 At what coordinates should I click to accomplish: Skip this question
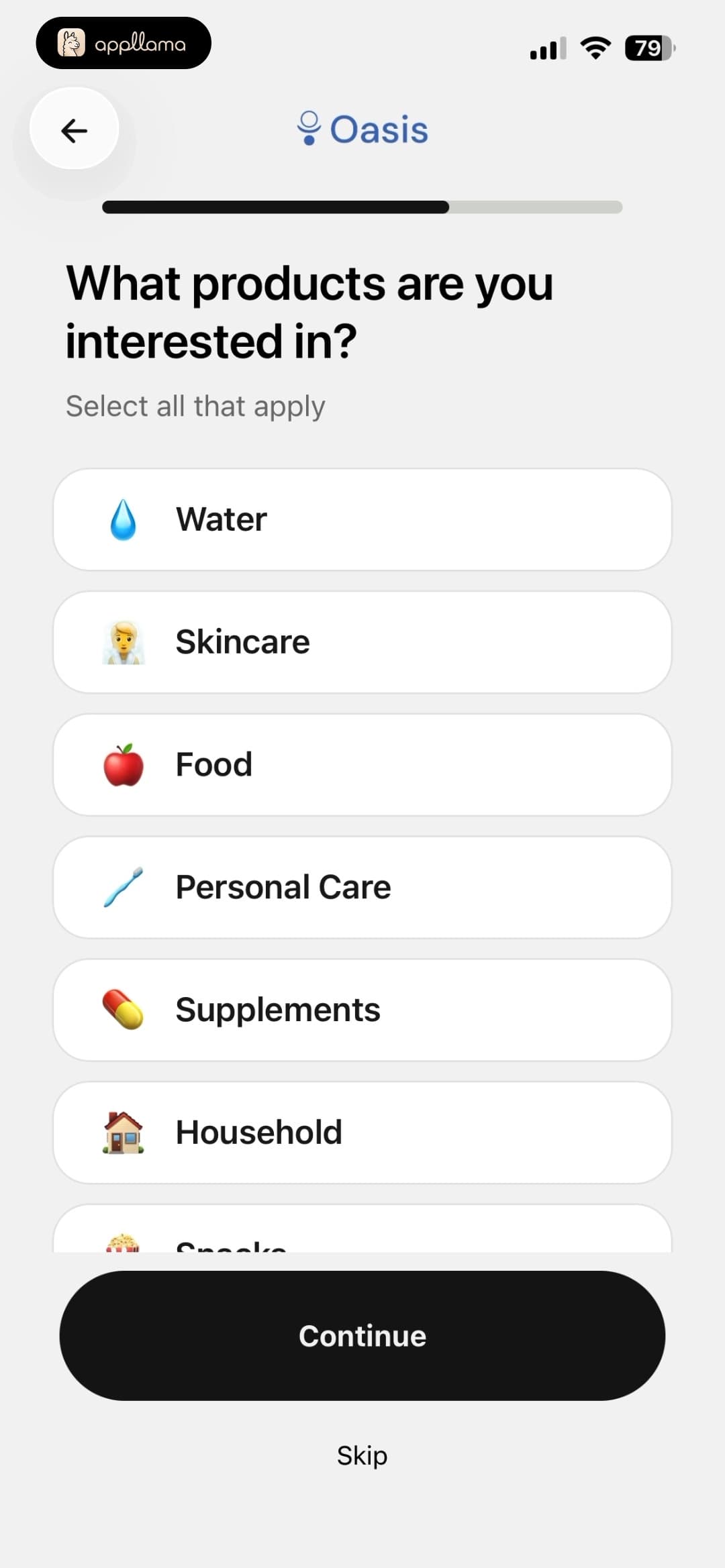coord(362,1455)
